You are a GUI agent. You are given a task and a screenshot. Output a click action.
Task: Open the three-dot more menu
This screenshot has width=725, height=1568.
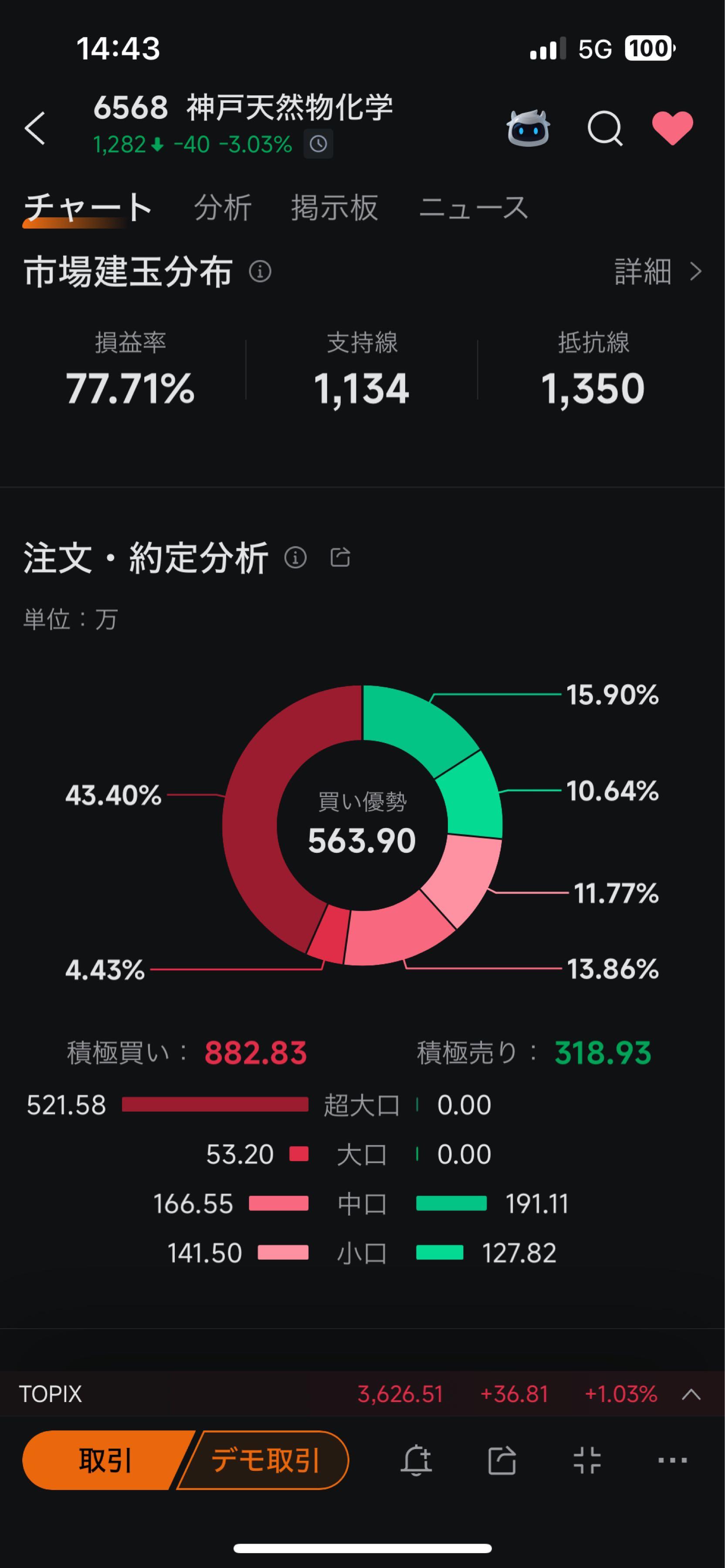[673, 1460]
